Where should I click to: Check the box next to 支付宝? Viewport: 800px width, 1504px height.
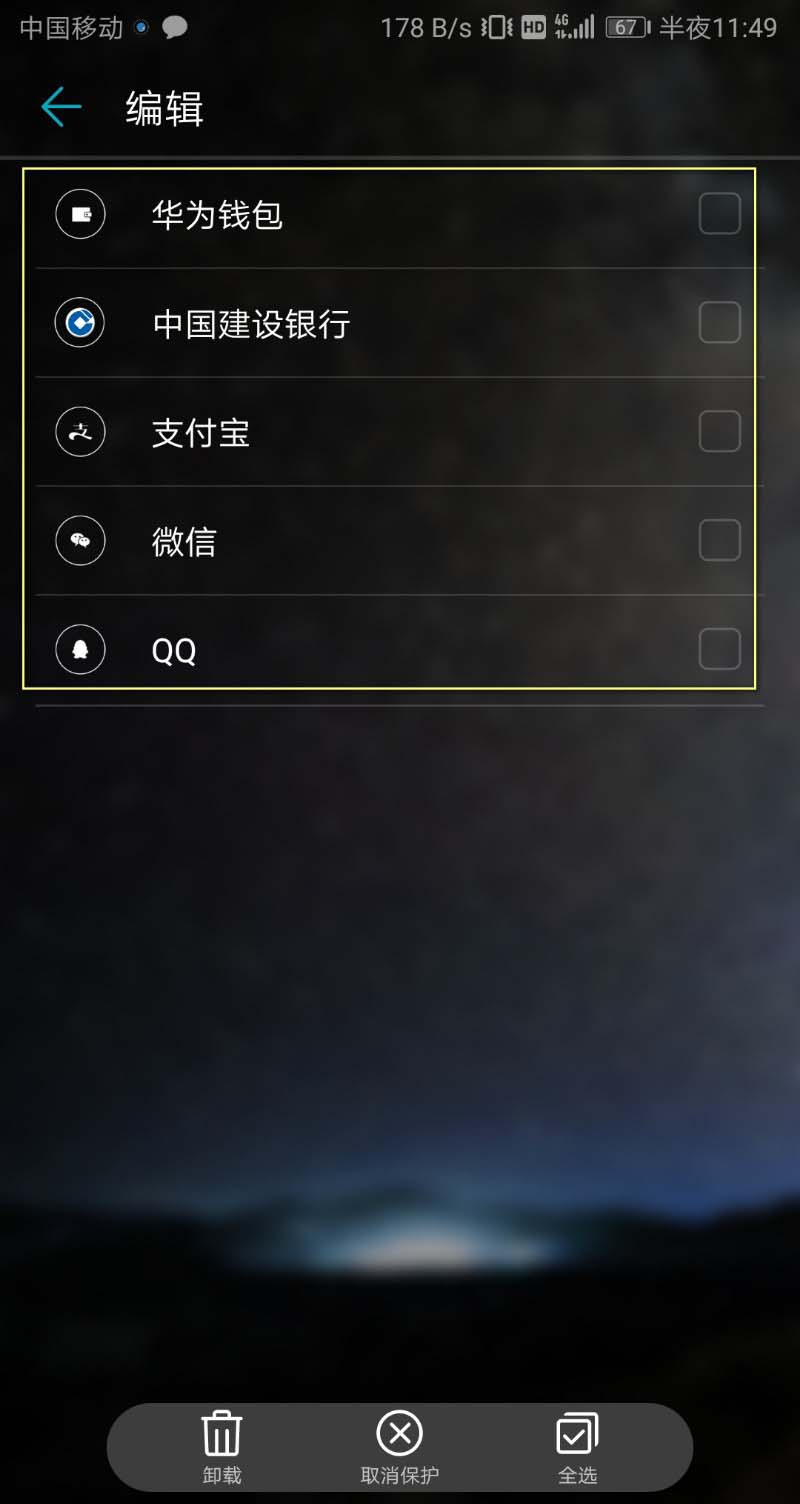pyautogui.click(x=719, y=432)
